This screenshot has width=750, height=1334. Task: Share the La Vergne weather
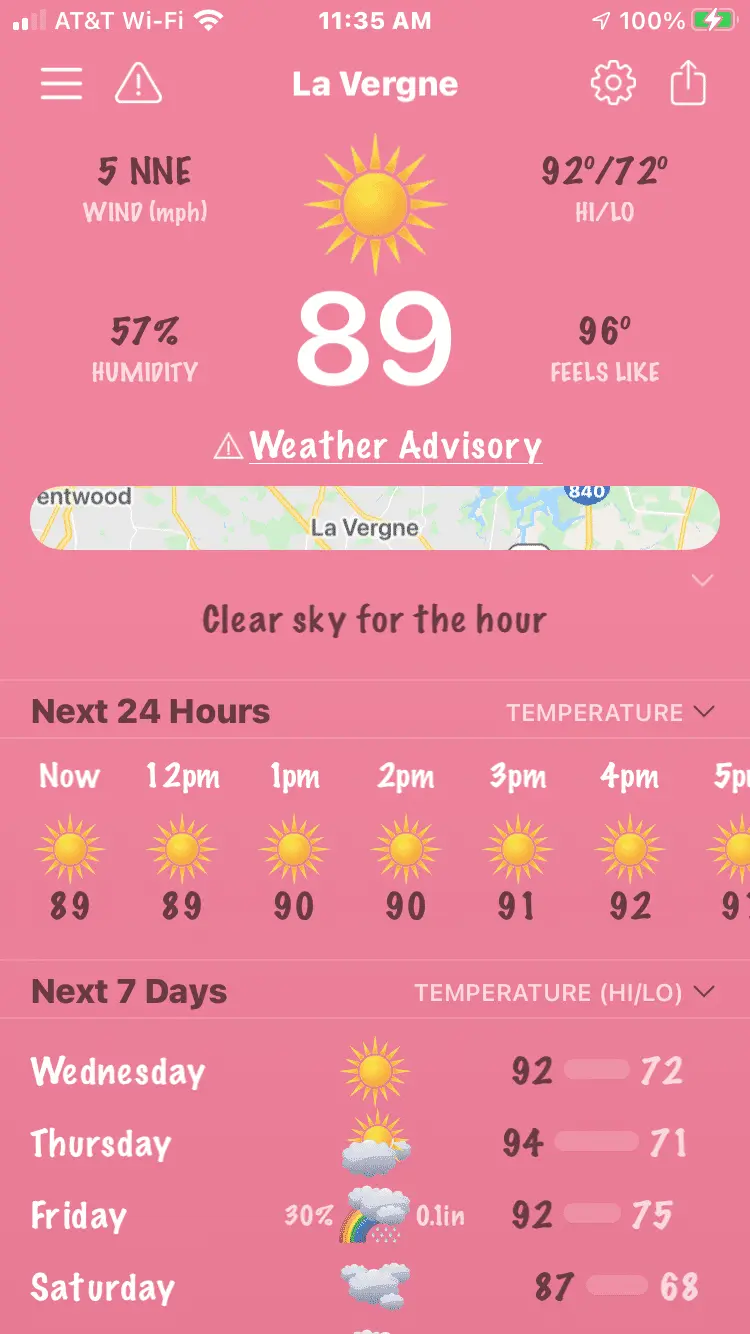(x=688, y=84)
